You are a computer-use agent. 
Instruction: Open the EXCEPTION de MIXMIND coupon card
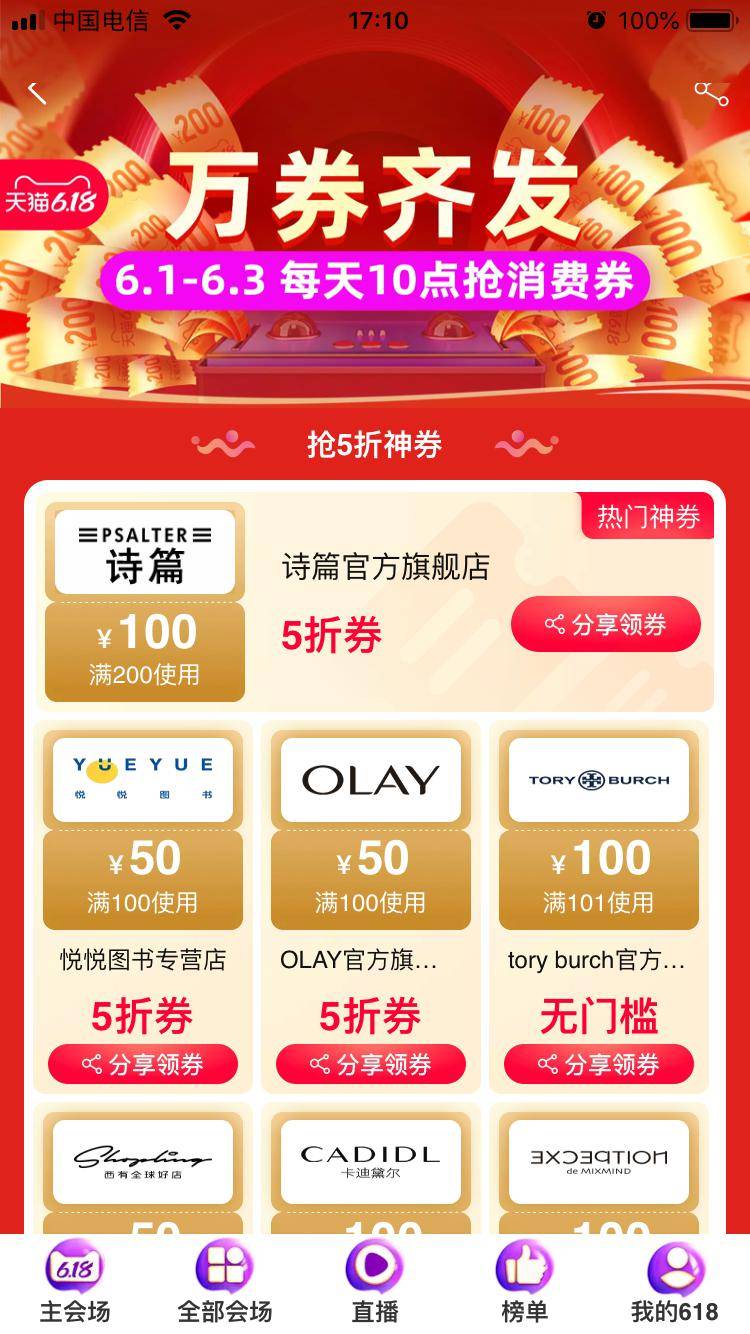pos(599,1172)
